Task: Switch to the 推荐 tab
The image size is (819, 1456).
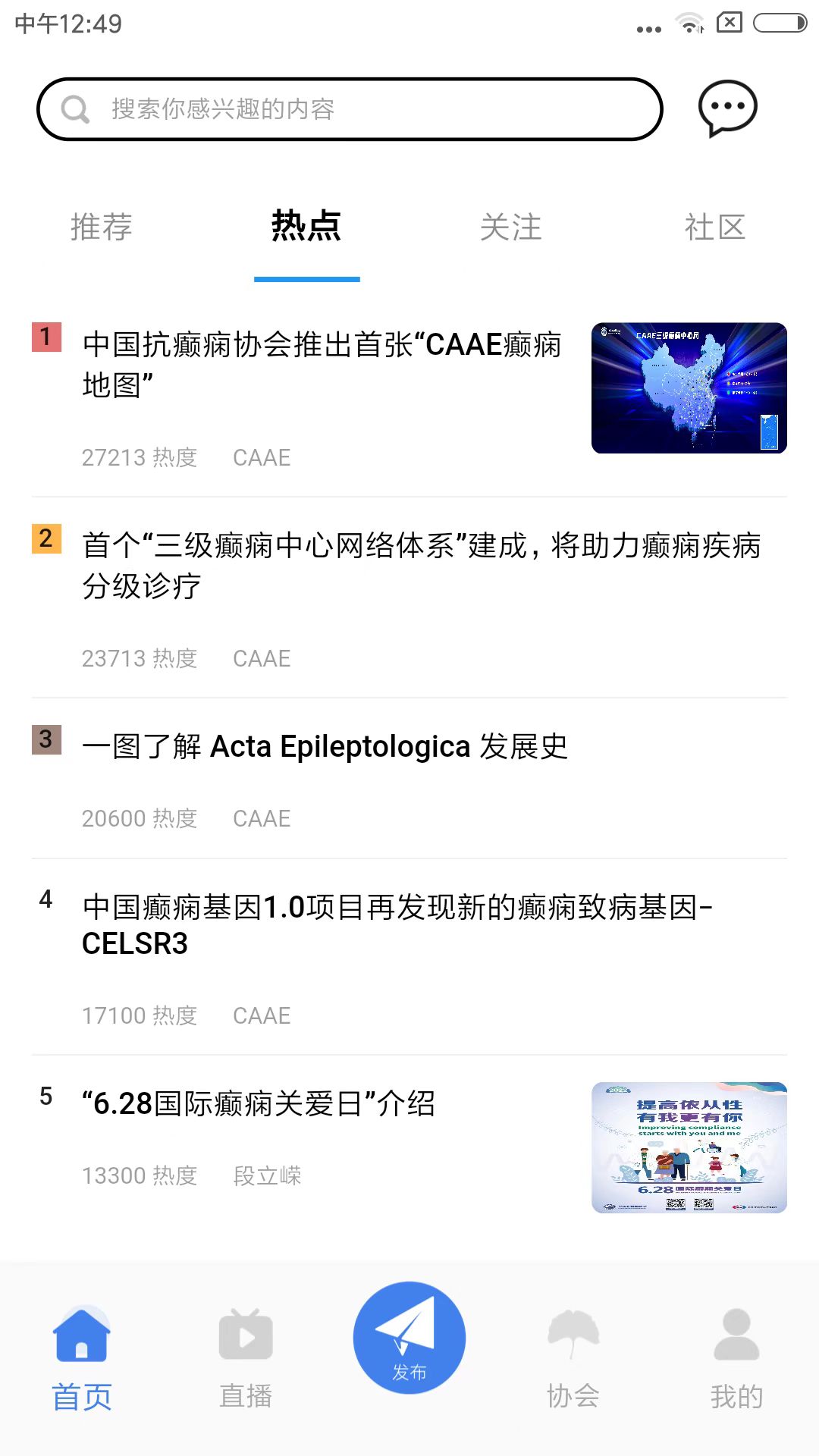Action: tap(102, 227)
